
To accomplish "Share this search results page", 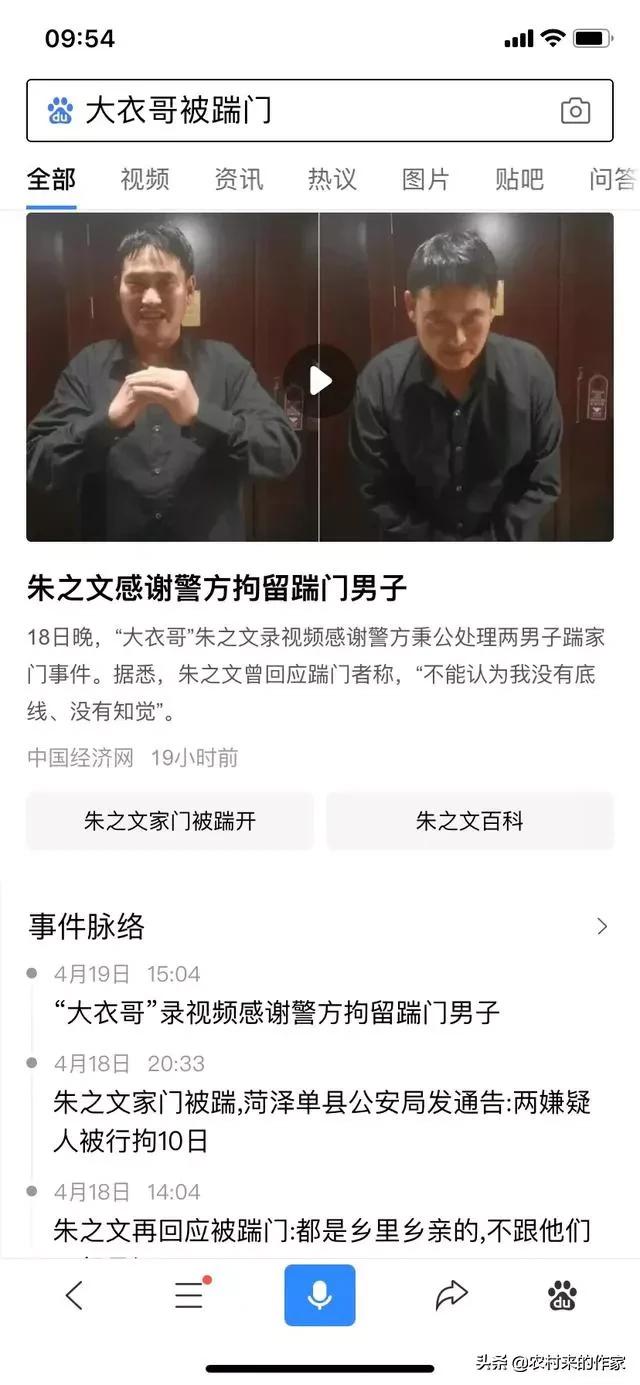I will (452, 1296).
